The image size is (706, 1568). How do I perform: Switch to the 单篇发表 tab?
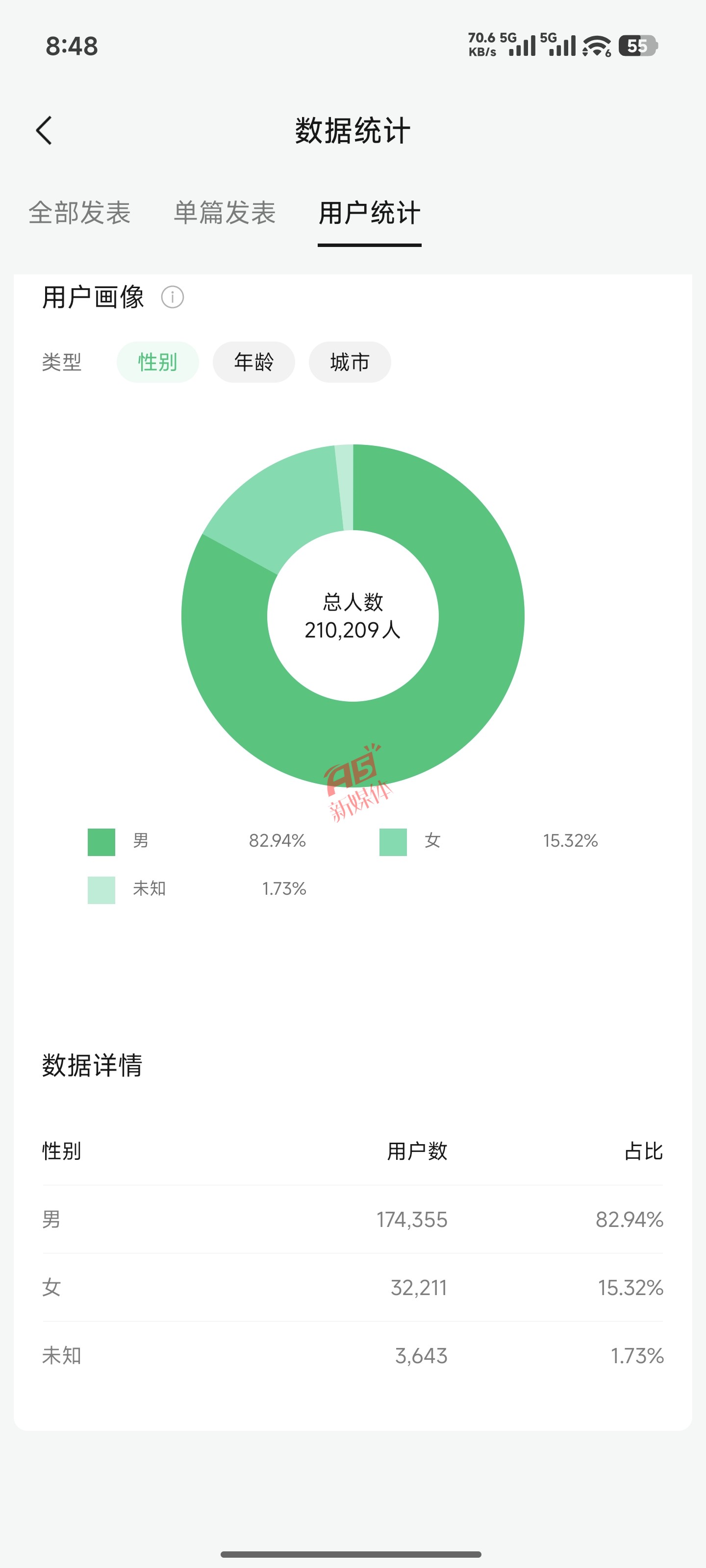coord(225,213)
